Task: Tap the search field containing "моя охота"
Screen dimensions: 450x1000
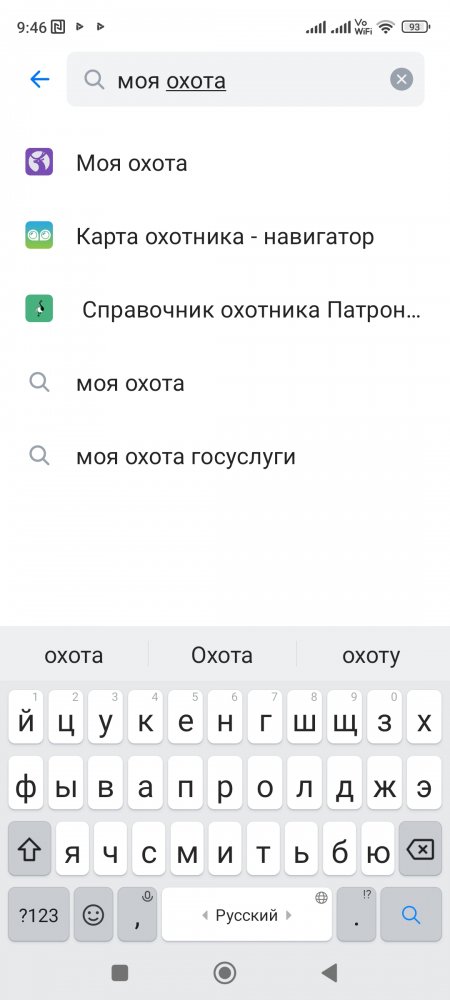Action: [245, 80]
